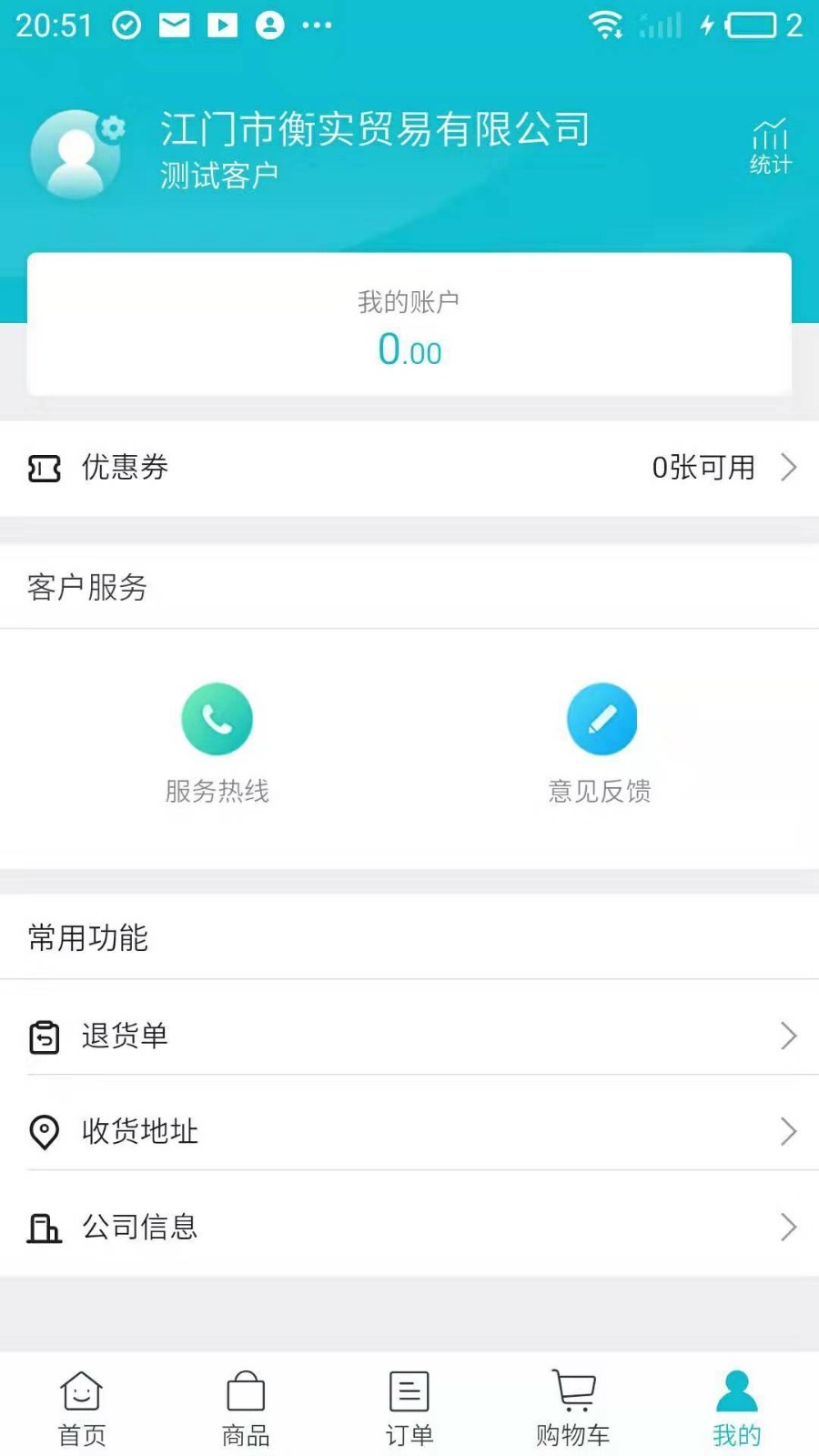Tap the profile avatar with settings gear

point(77,155)
